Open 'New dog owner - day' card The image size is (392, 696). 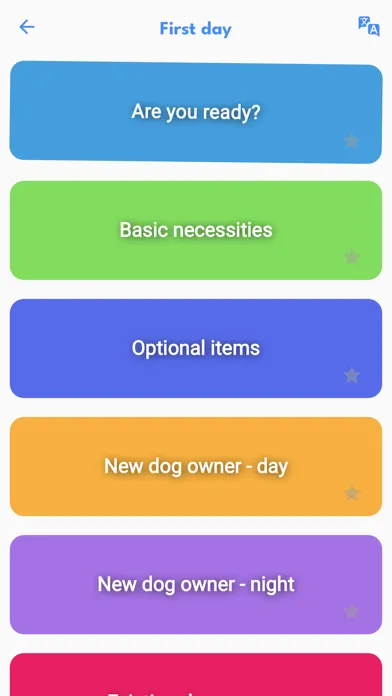[x=196, y=466]
